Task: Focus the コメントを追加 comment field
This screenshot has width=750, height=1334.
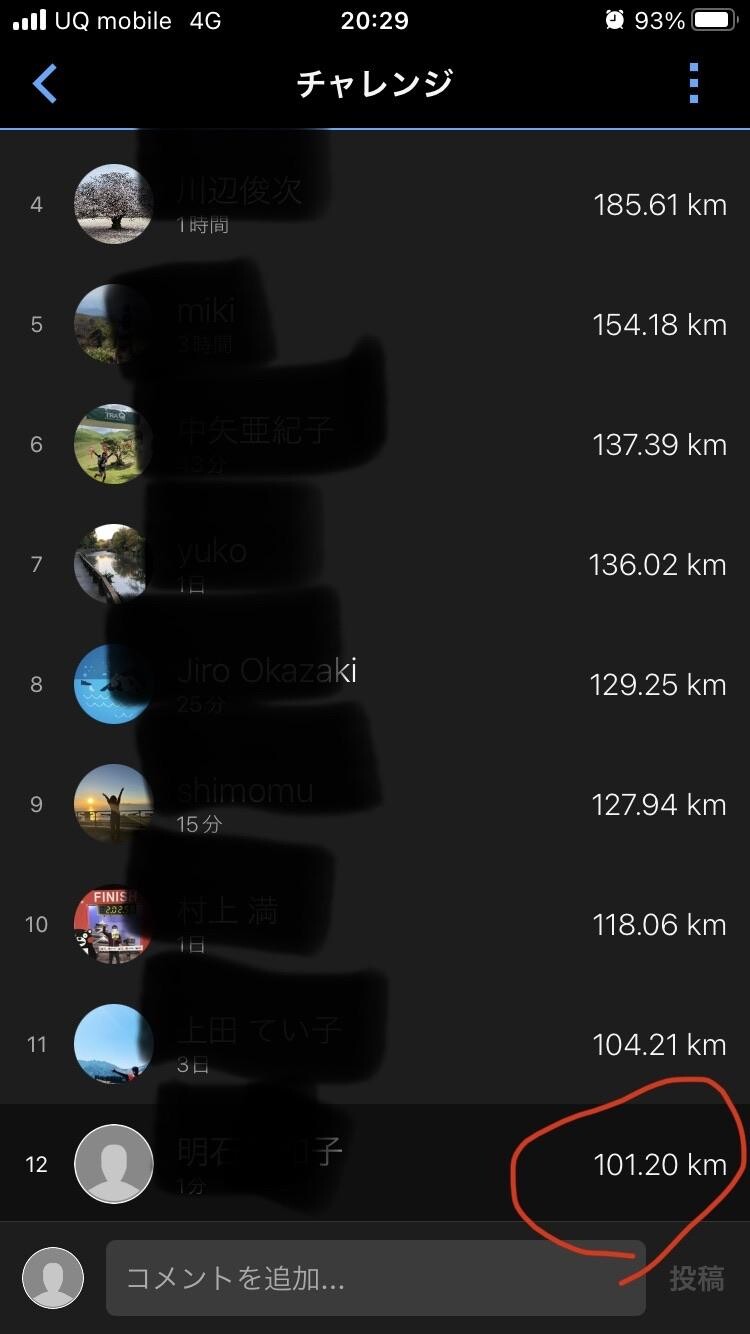Action: [x=375, y=1278]
